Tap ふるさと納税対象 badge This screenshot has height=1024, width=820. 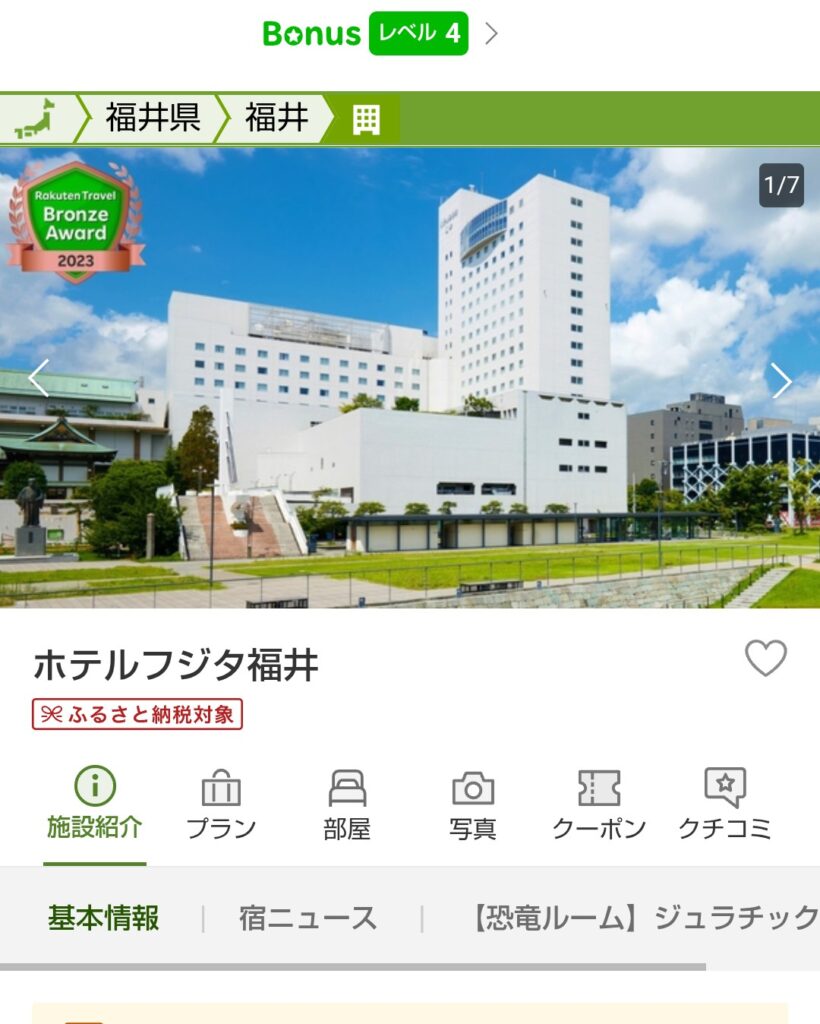137,714
